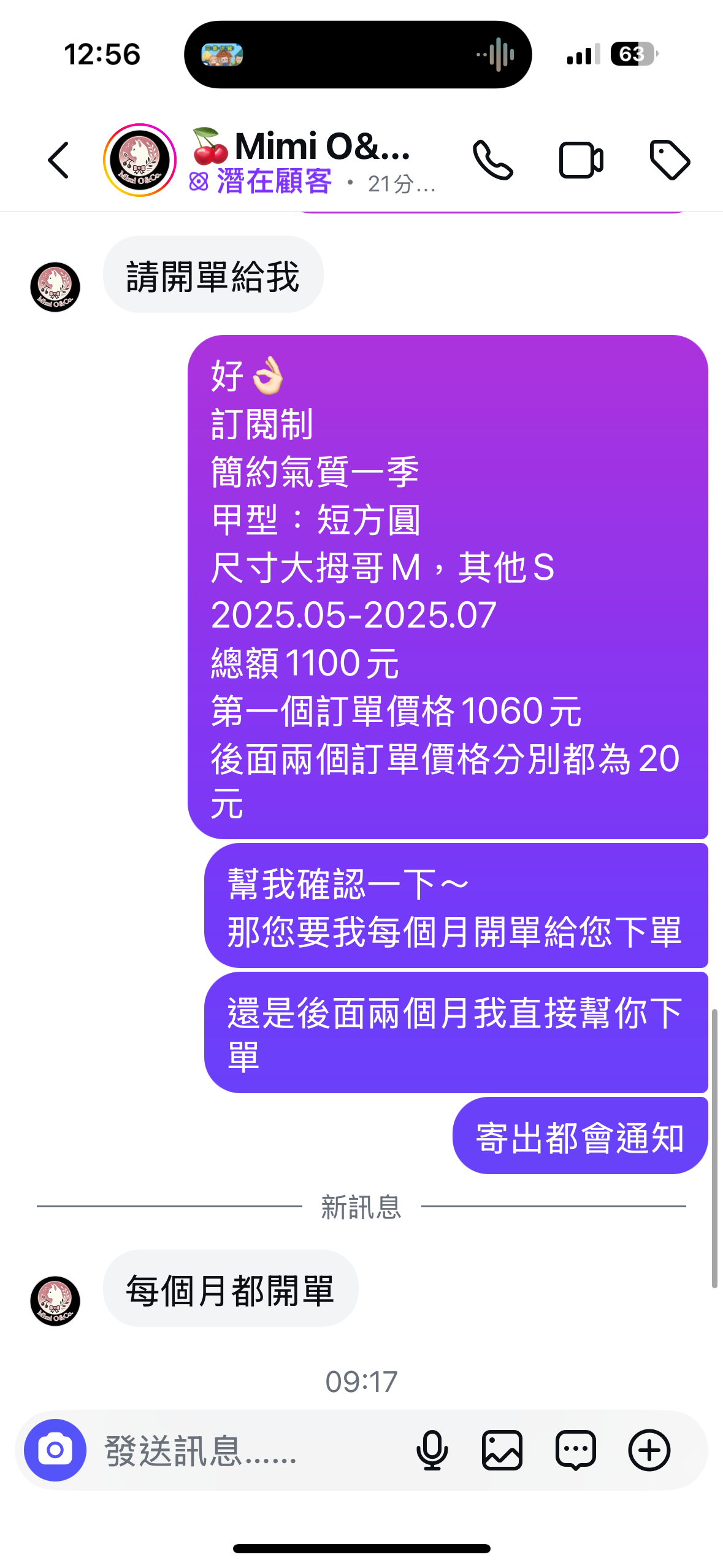
Task: Open the label tag icon
Action: click(x=670, y=161)
